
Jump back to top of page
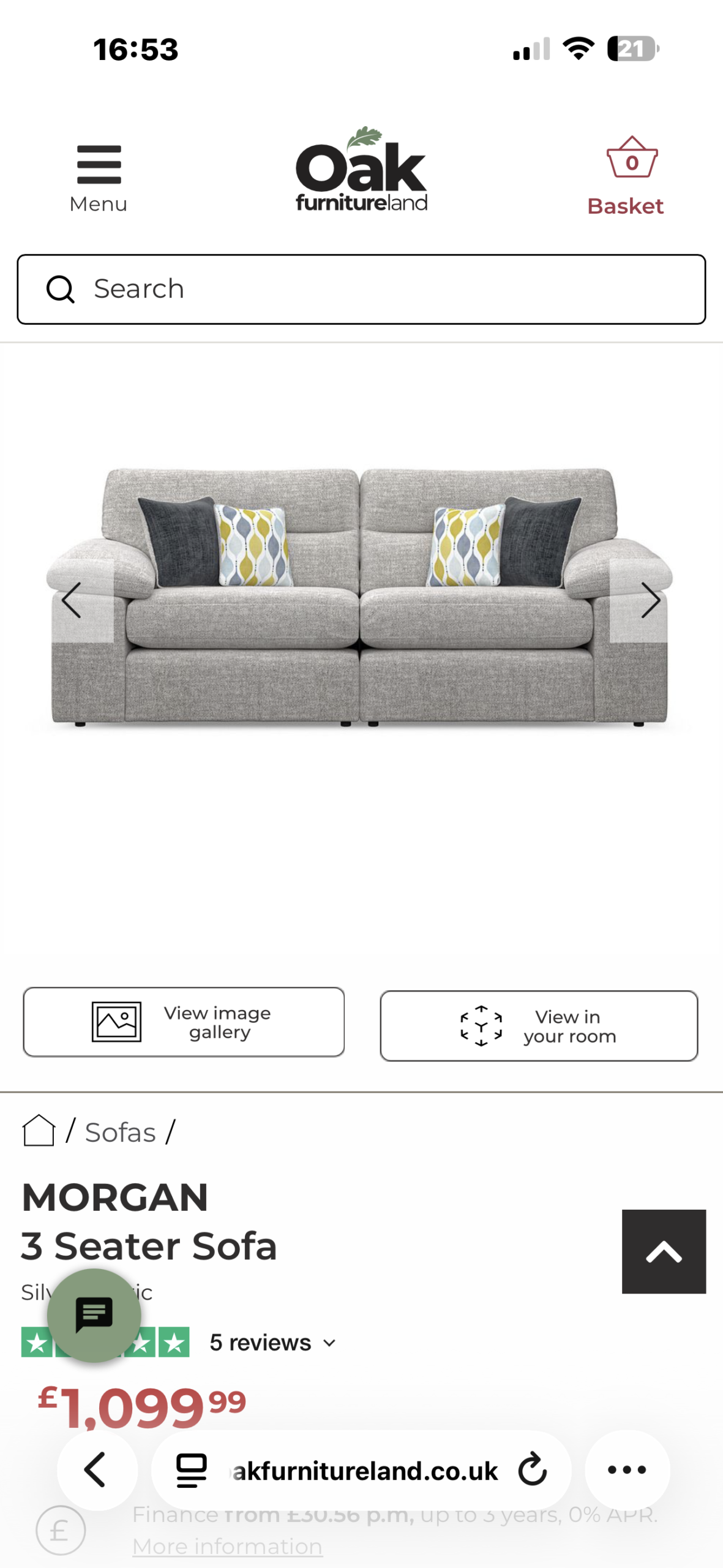tap(664, 1251)
